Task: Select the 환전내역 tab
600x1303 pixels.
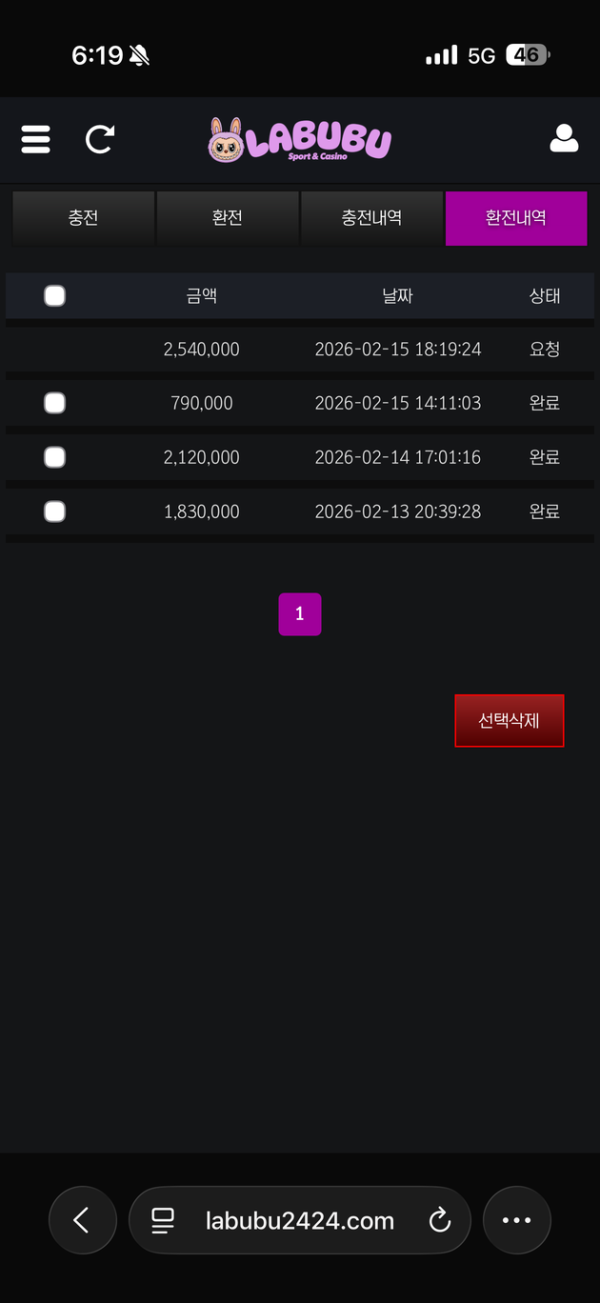Action: click(x=516, y=218)
